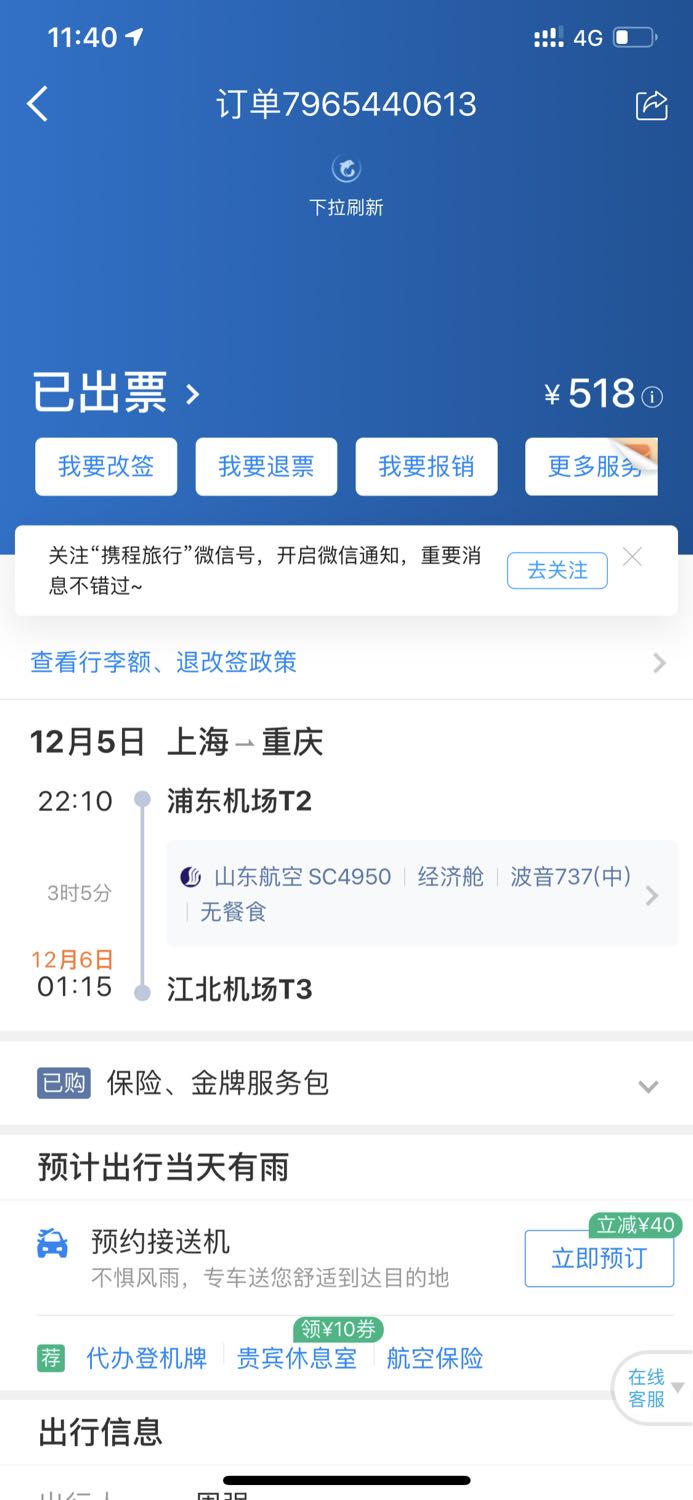
Task: Go back from the order page
Action: (38, 104)
